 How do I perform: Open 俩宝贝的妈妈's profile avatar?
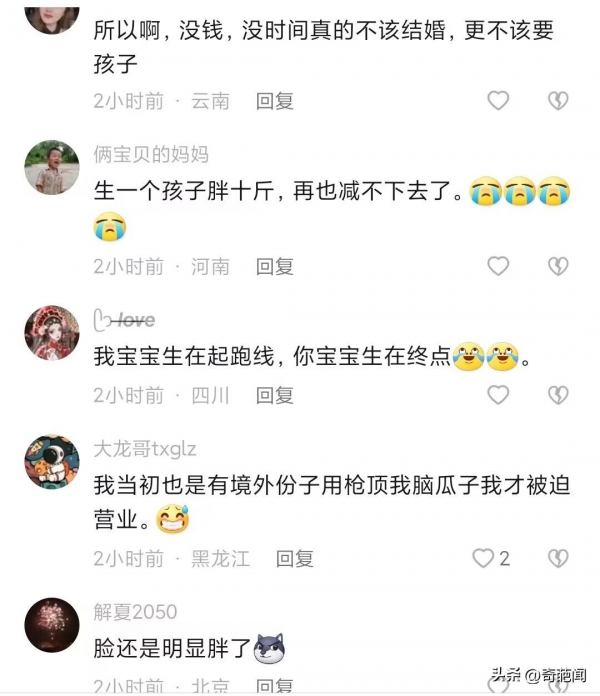coord(51,167)
